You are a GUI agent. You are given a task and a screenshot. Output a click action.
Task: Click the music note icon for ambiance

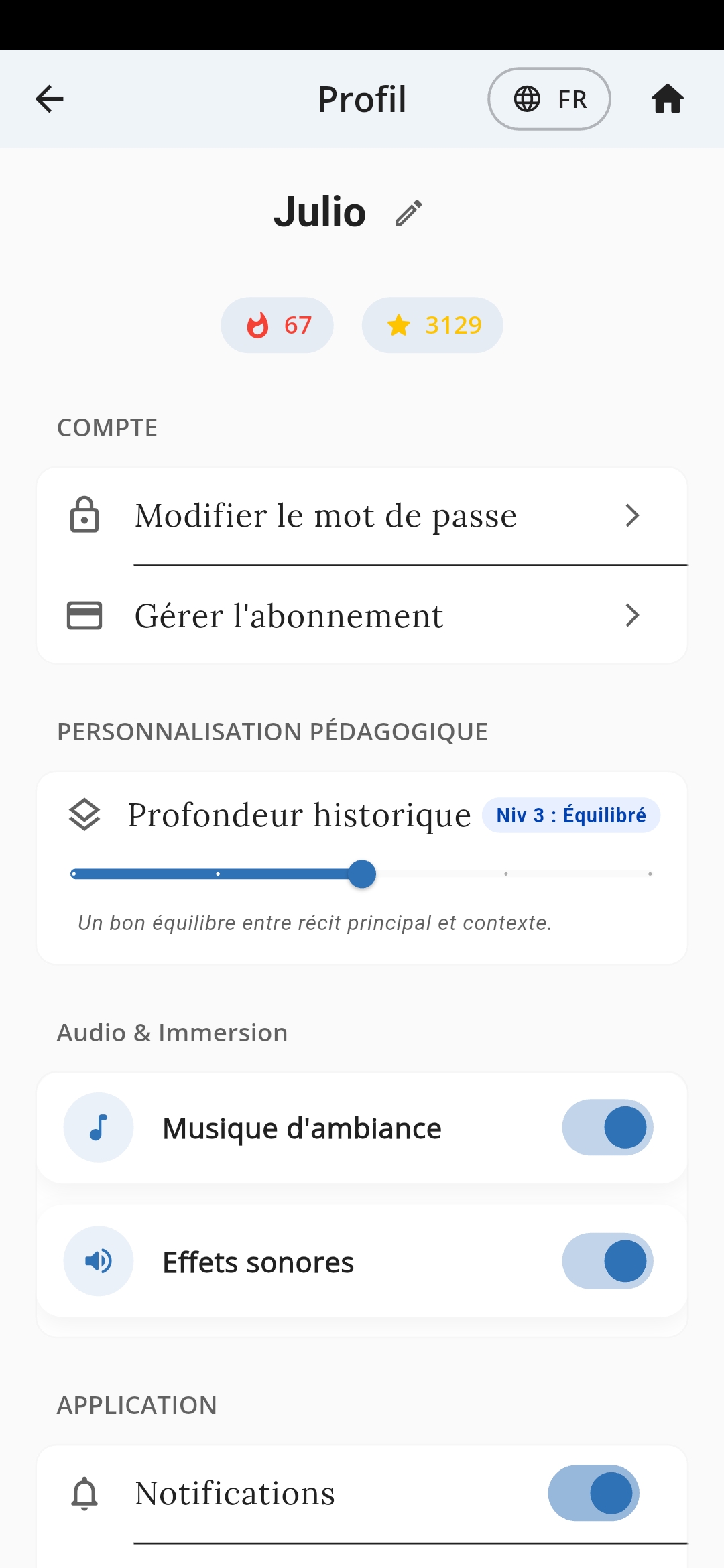[x=99, y=1127]
